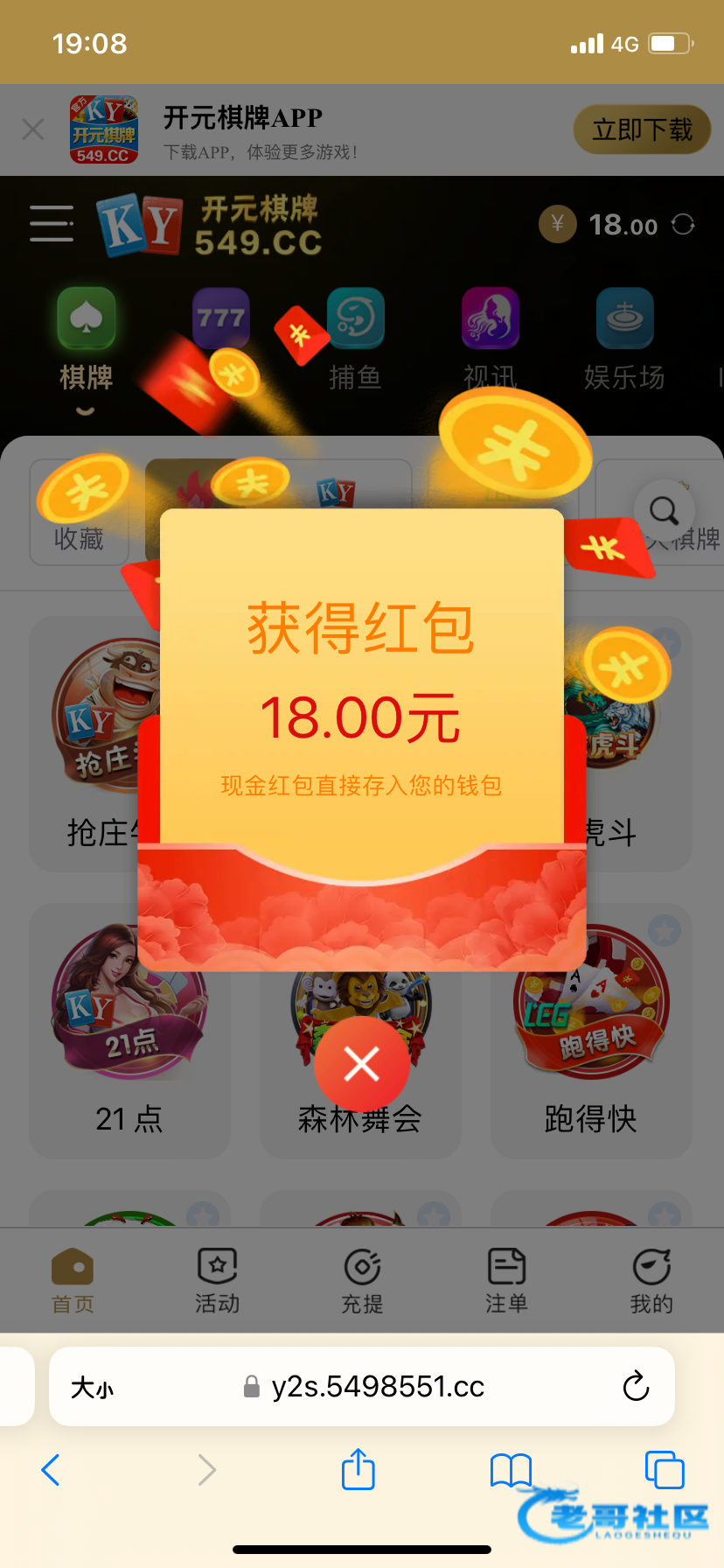Viewport: 724px width, 1568px height.
Task: Switch to the 视讯 category
Action: click(x=490, y=341)
